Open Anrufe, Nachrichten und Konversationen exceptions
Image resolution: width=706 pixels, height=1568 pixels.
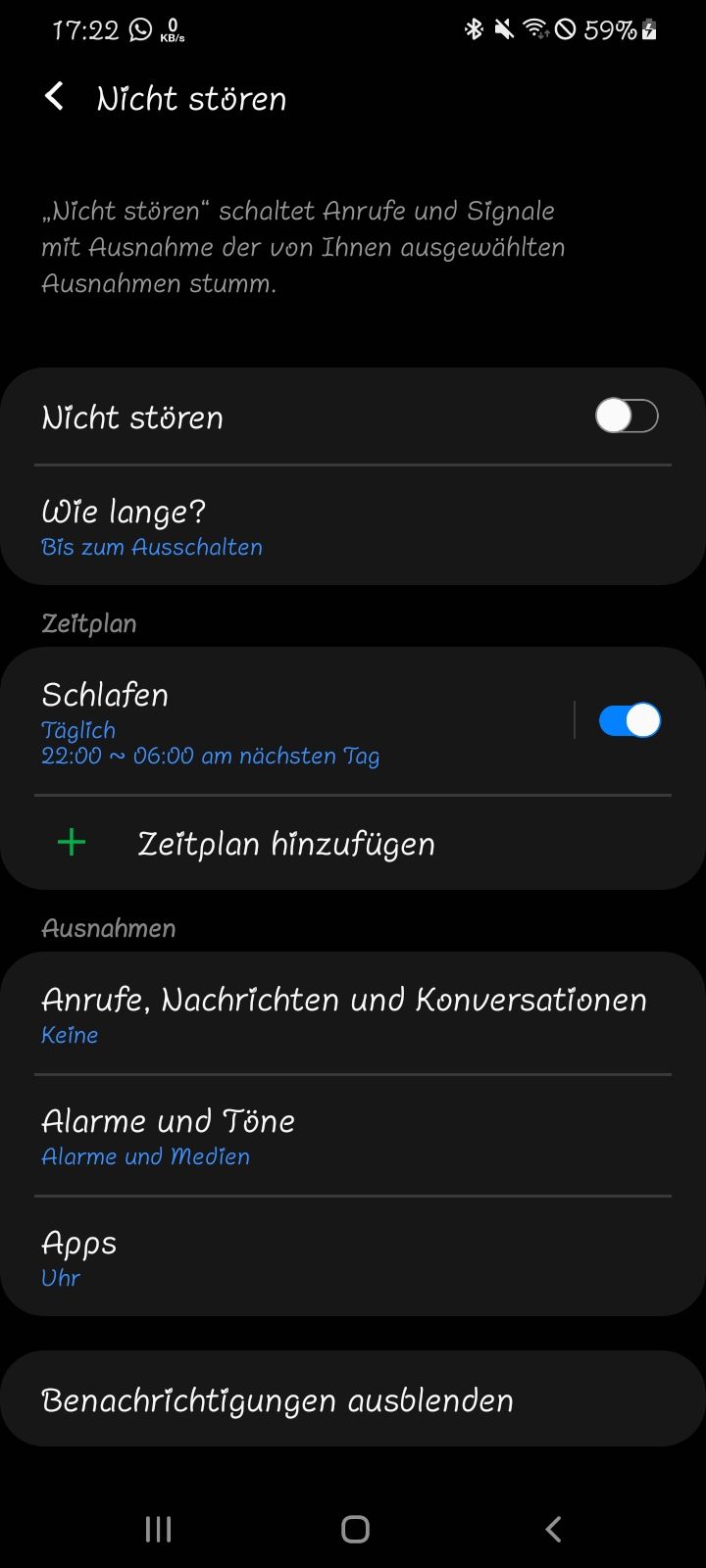(343, 1014)
